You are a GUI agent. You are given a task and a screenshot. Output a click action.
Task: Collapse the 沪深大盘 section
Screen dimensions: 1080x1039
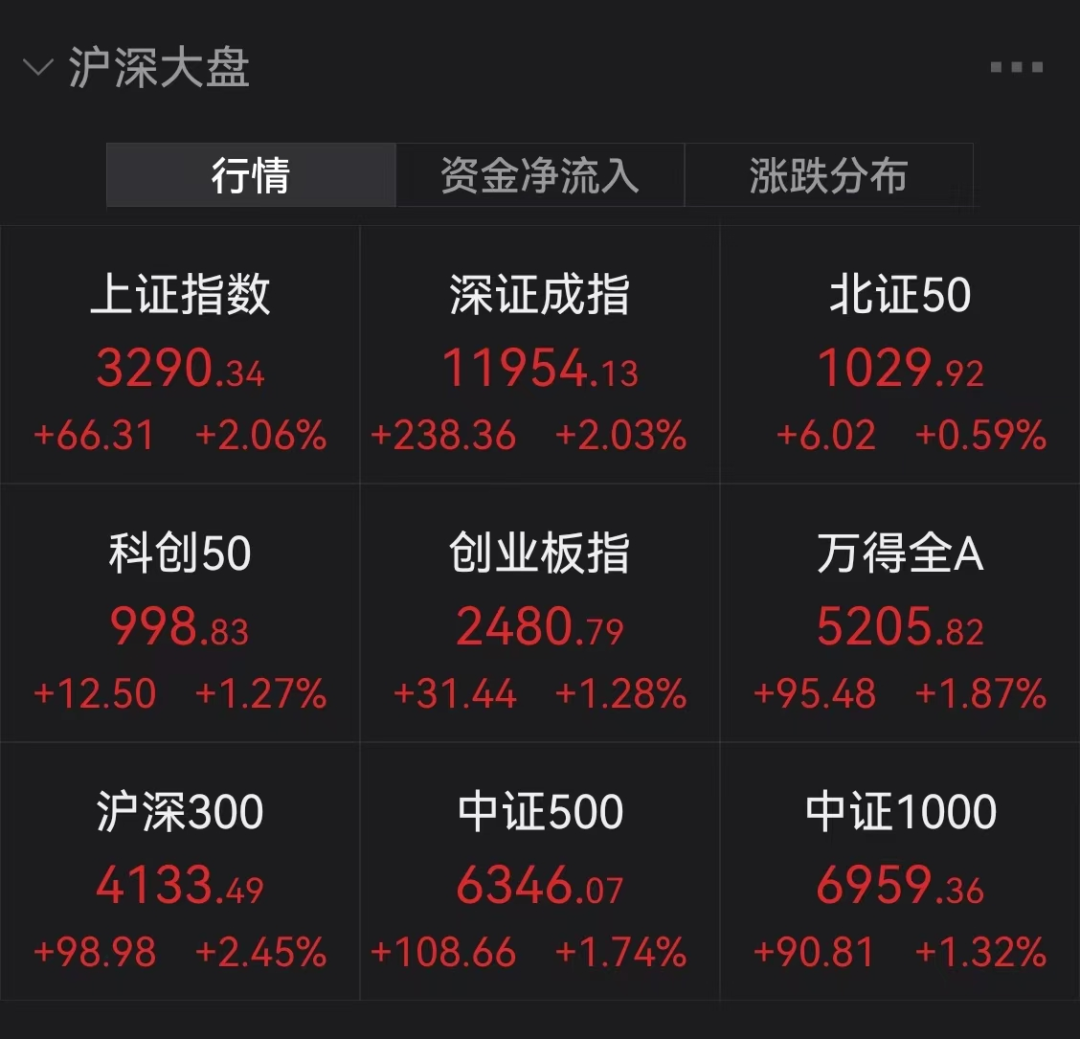coord(38,68)
